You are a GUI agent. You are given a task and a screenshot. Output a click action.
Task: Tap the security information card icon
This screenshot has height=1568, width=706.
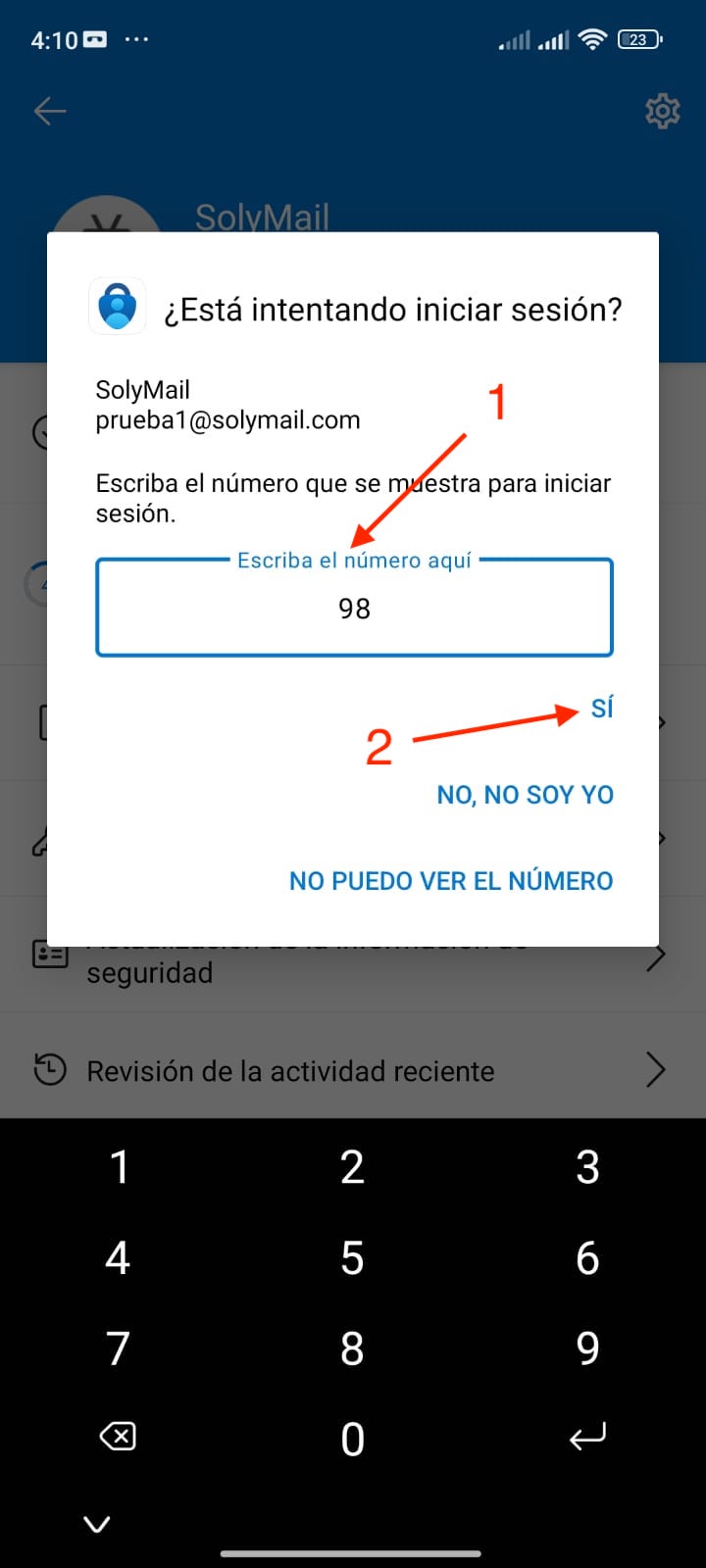[50, 952]
